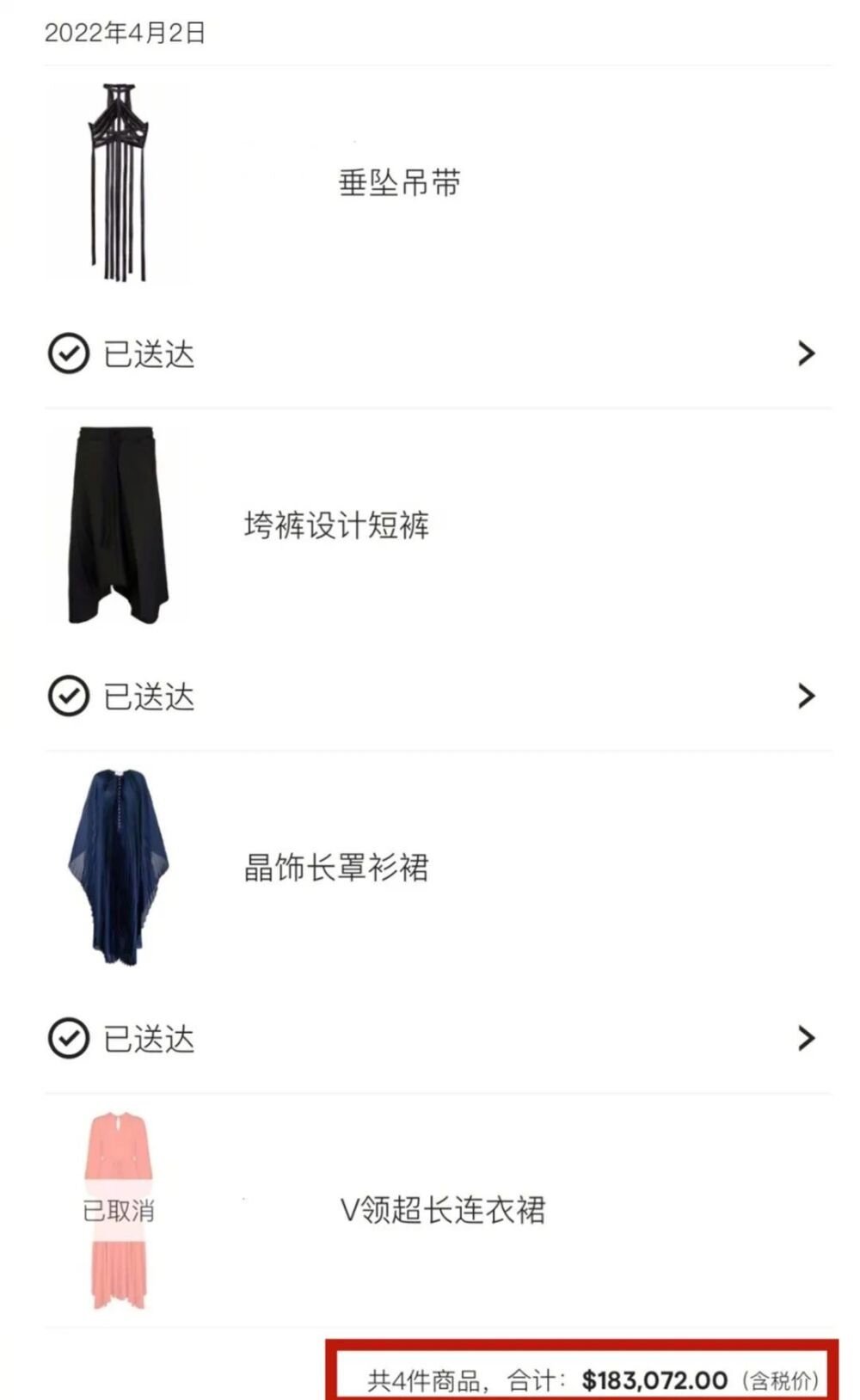The height and width of the screenshot is (1400, 860).
Task: Select the 晶饰长罩衫裙 item thumbnail
Action: [119, 867]
